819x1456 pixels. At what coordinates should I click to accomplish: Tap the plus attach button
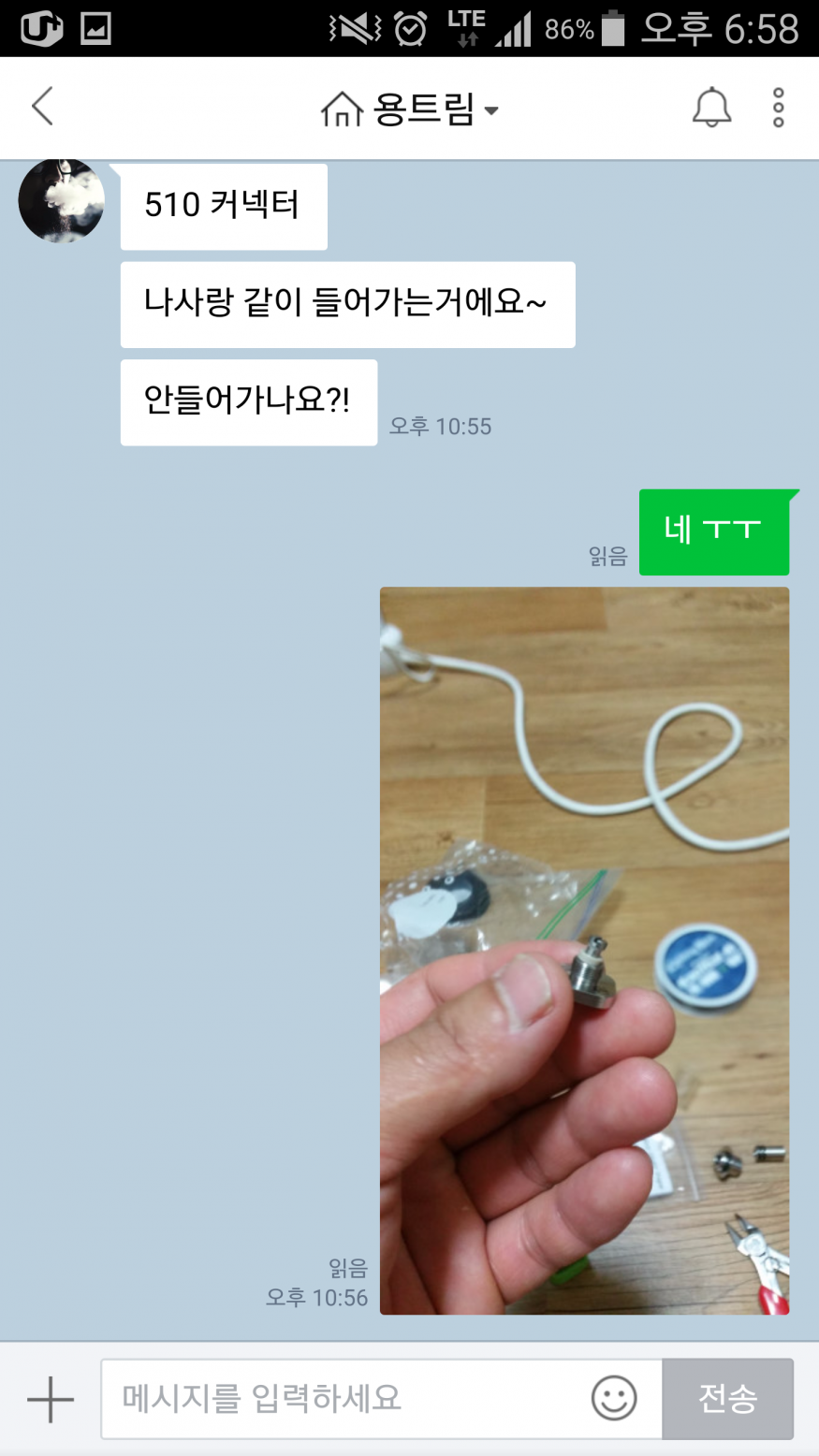51,1399
